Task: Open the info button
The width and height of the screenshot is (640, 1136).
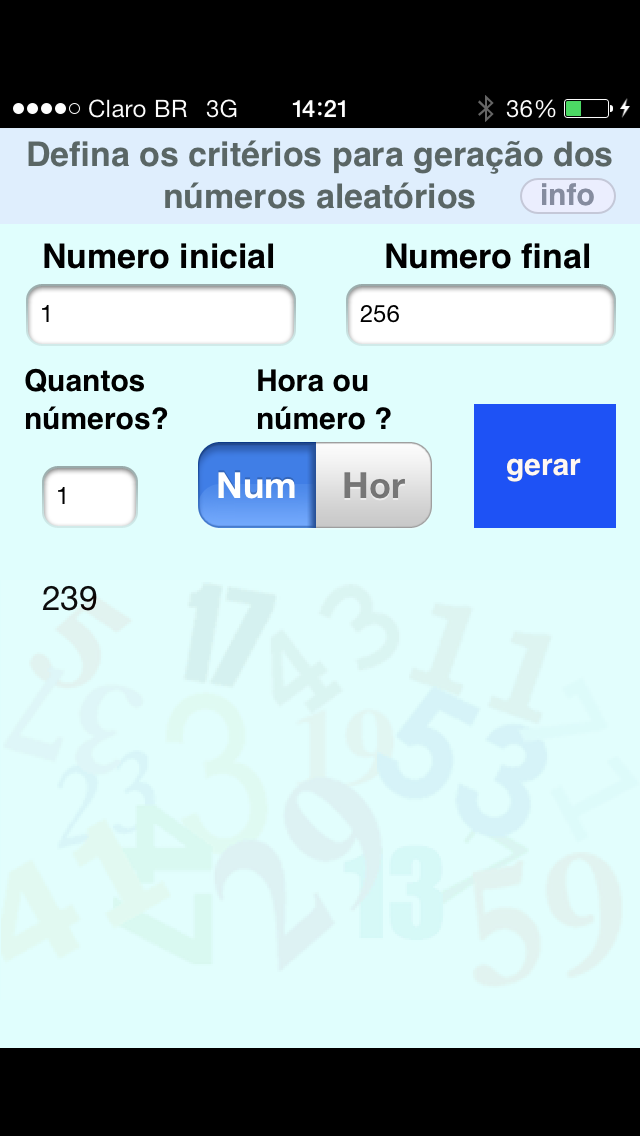Action: tap(567, 195)
